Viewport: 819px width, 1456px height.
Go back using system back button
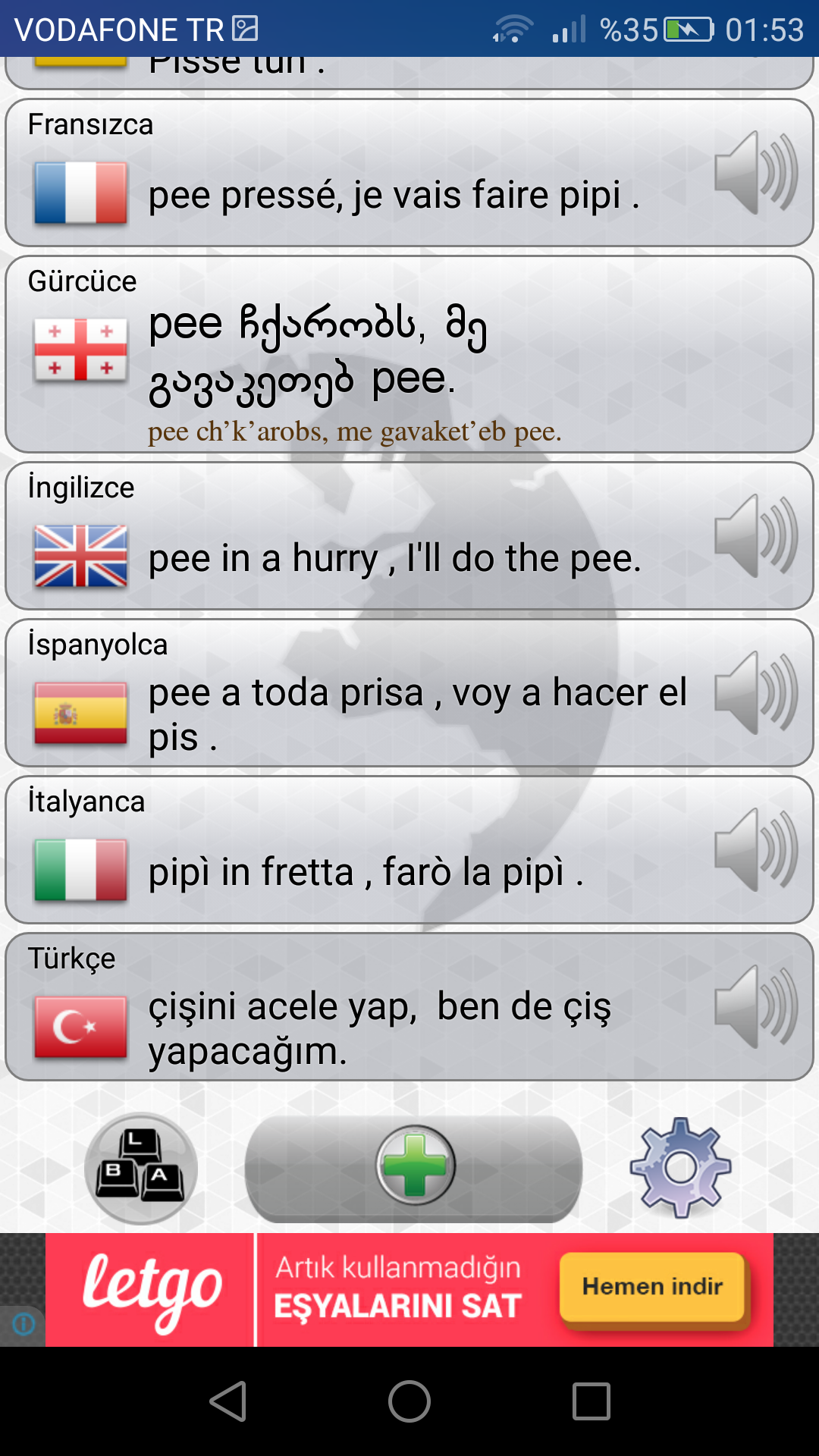(x=227, y=1401)
